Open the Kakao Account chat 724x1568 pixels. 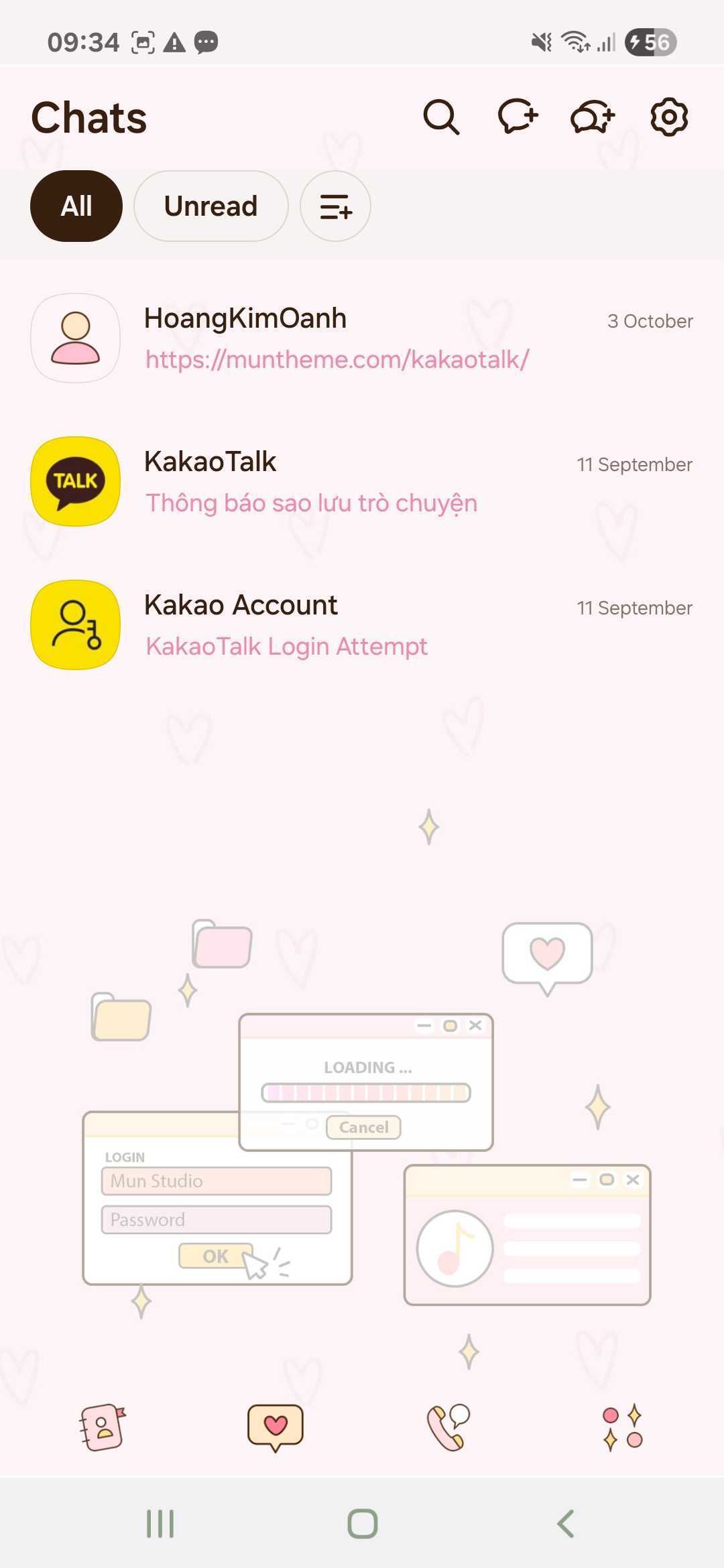[362, 625]
